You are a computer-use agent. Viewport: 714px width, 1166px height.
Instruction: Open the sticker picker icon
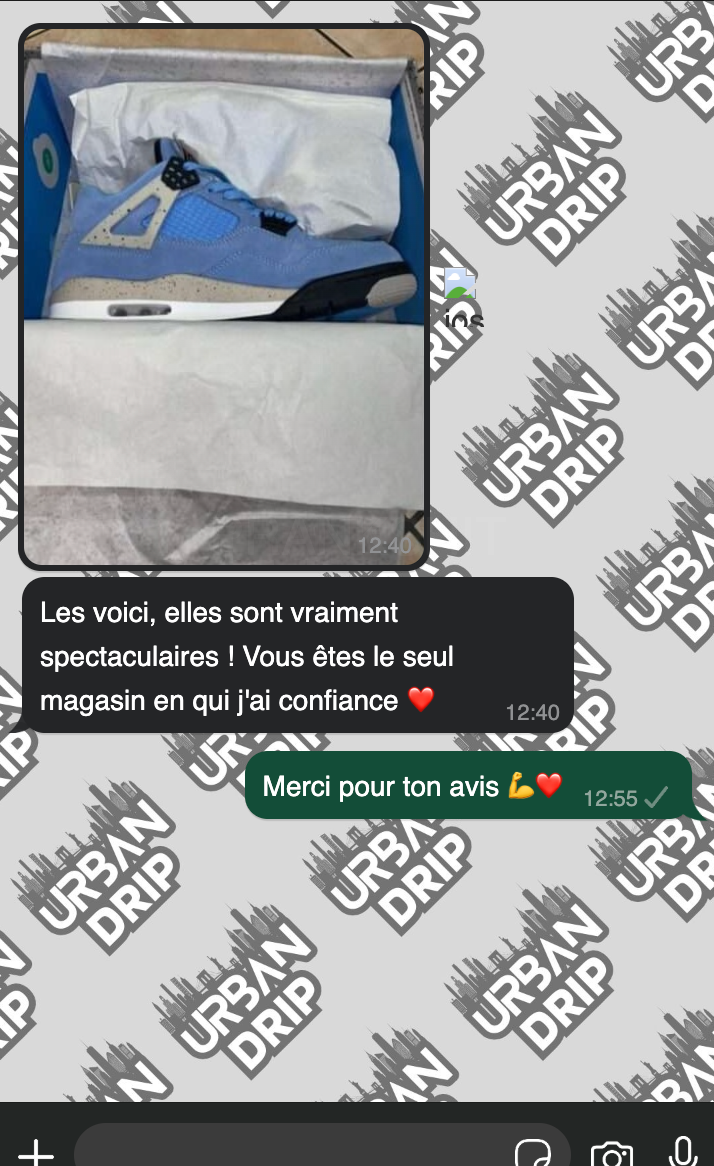533,1151
